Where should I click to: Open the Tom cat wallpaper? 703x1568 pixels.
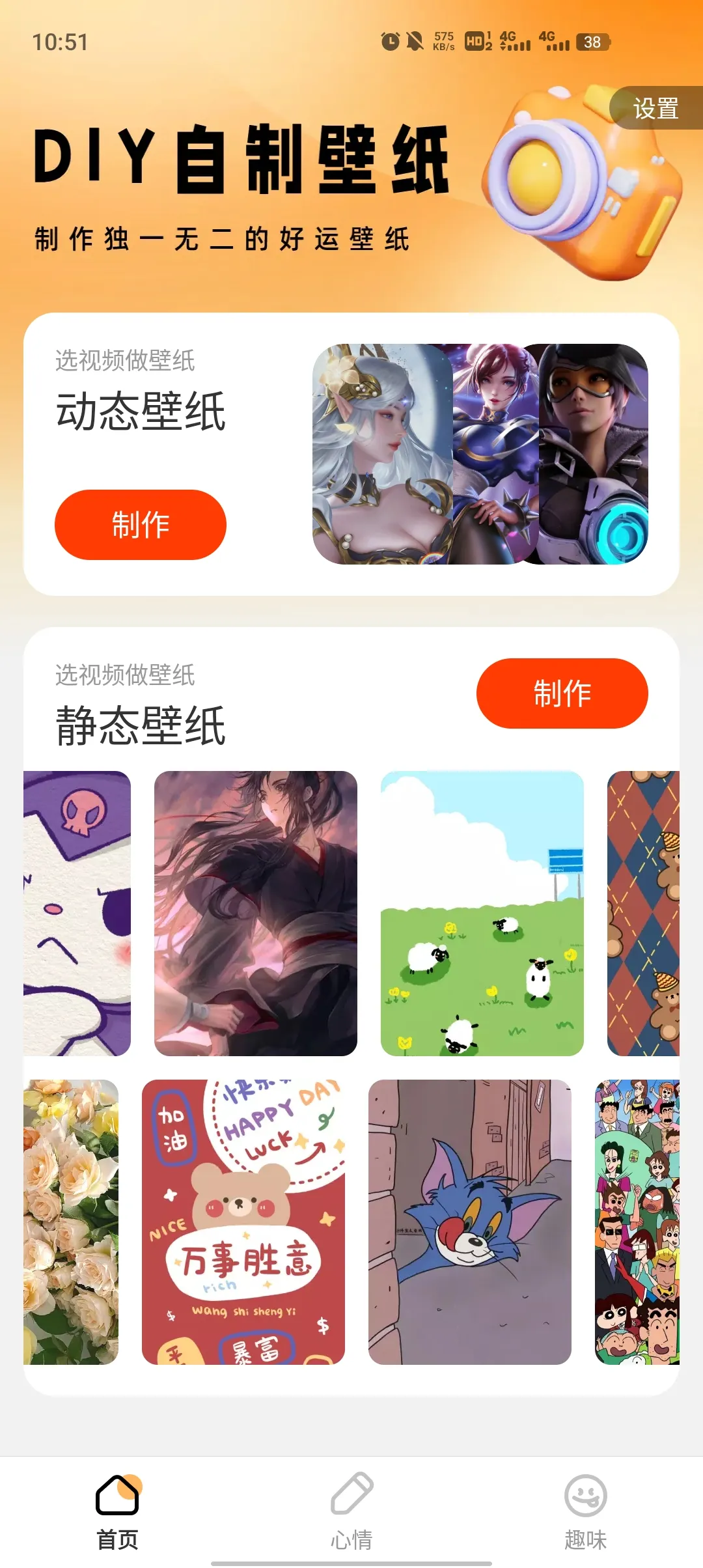(x=469, y=1222)
